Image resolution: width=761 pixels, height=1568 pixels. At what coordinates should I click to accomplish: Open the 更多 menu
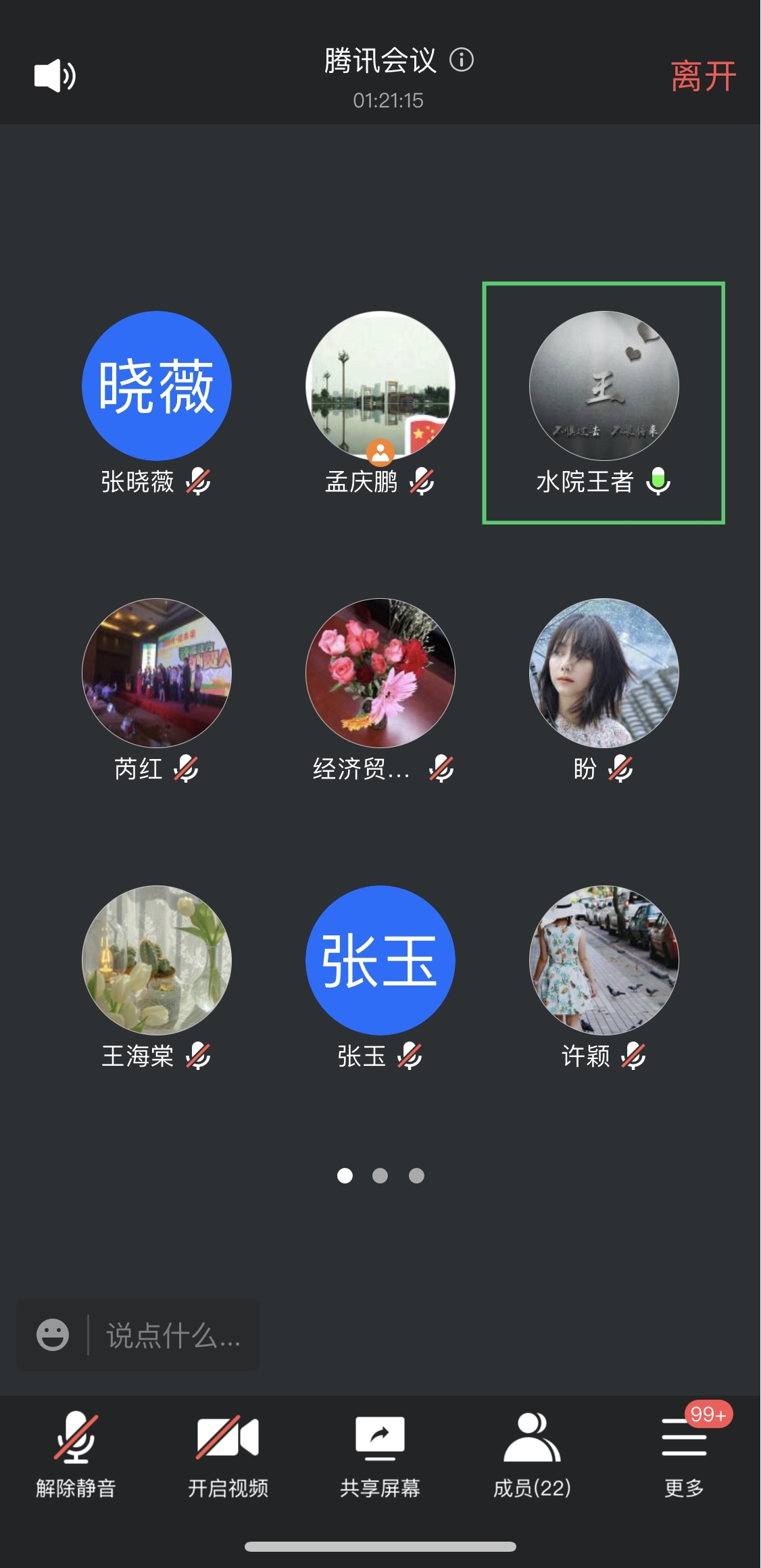[x=684, y=1453]
